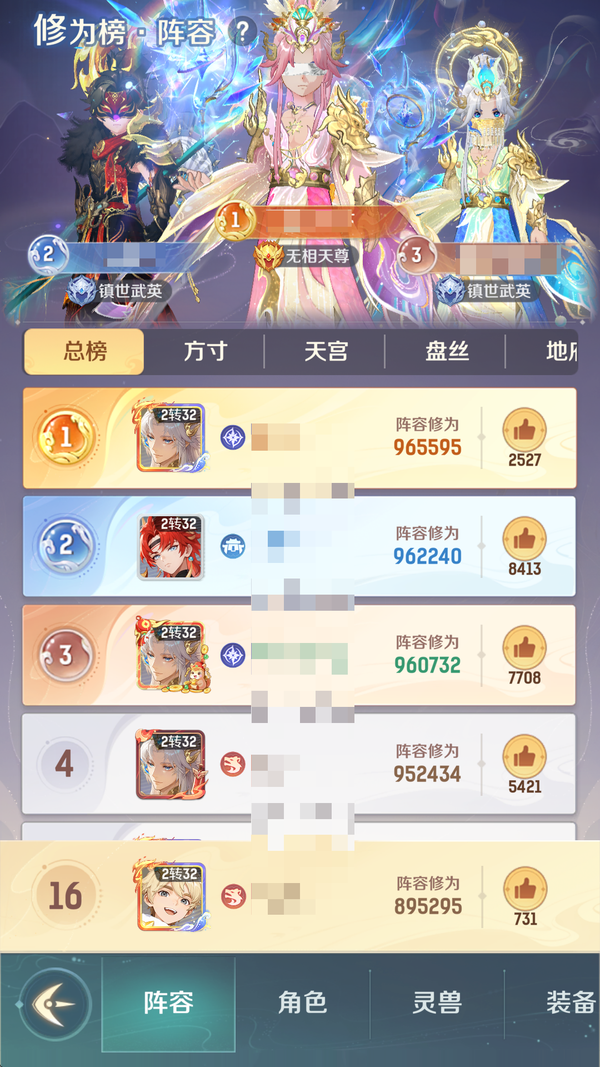This screenshot has height=1067, width=600.
Task: Like the rank 16 entry with 731 likes
Action: pyautogui.click(x=524, y=887)
